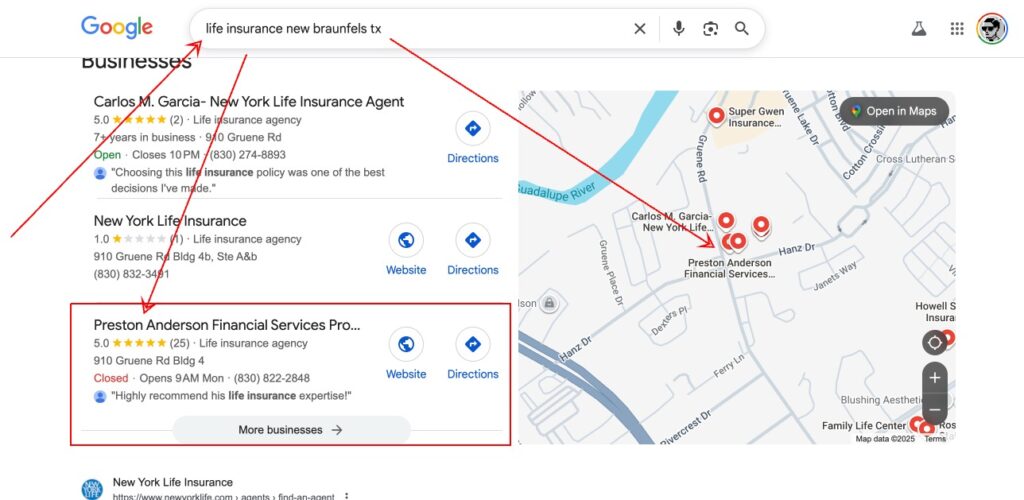Open the account profile avatar

992,28
